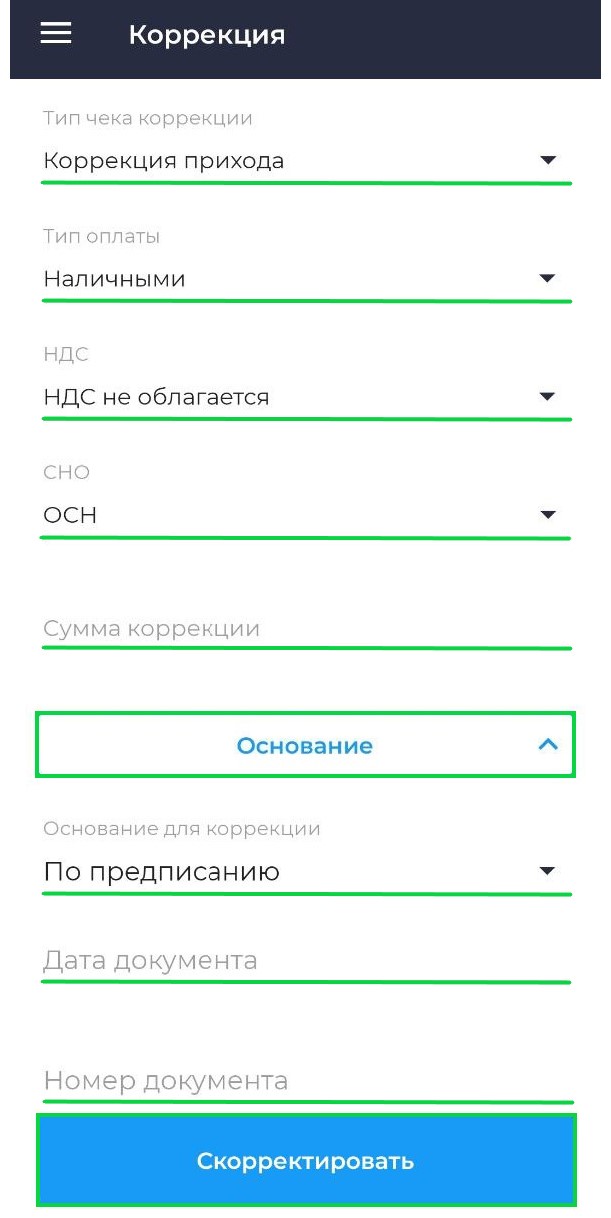
Task: Tap the Скорректировать button
Action: point(306,1161)
